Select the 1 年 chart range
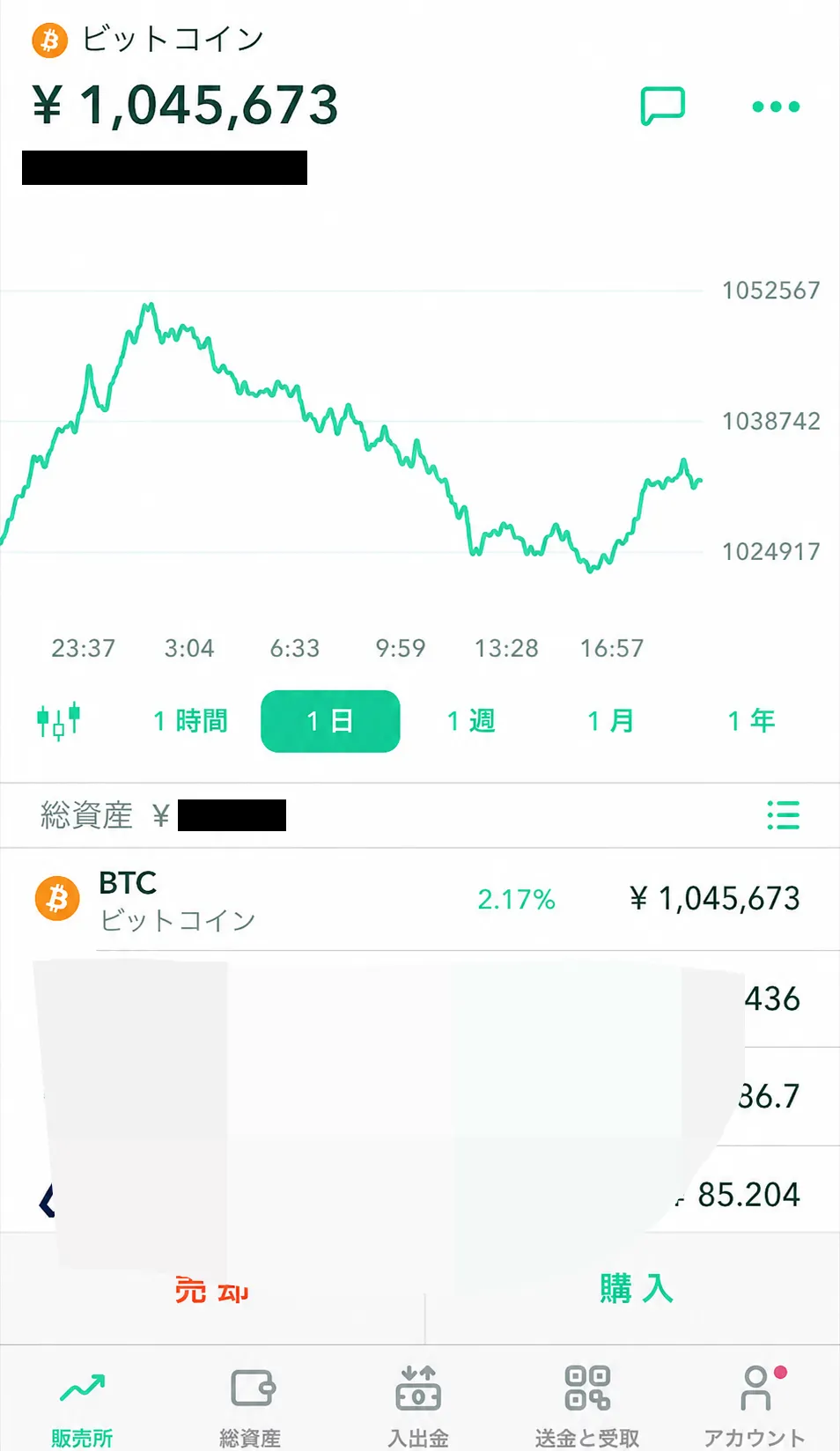 pos(751,721)
